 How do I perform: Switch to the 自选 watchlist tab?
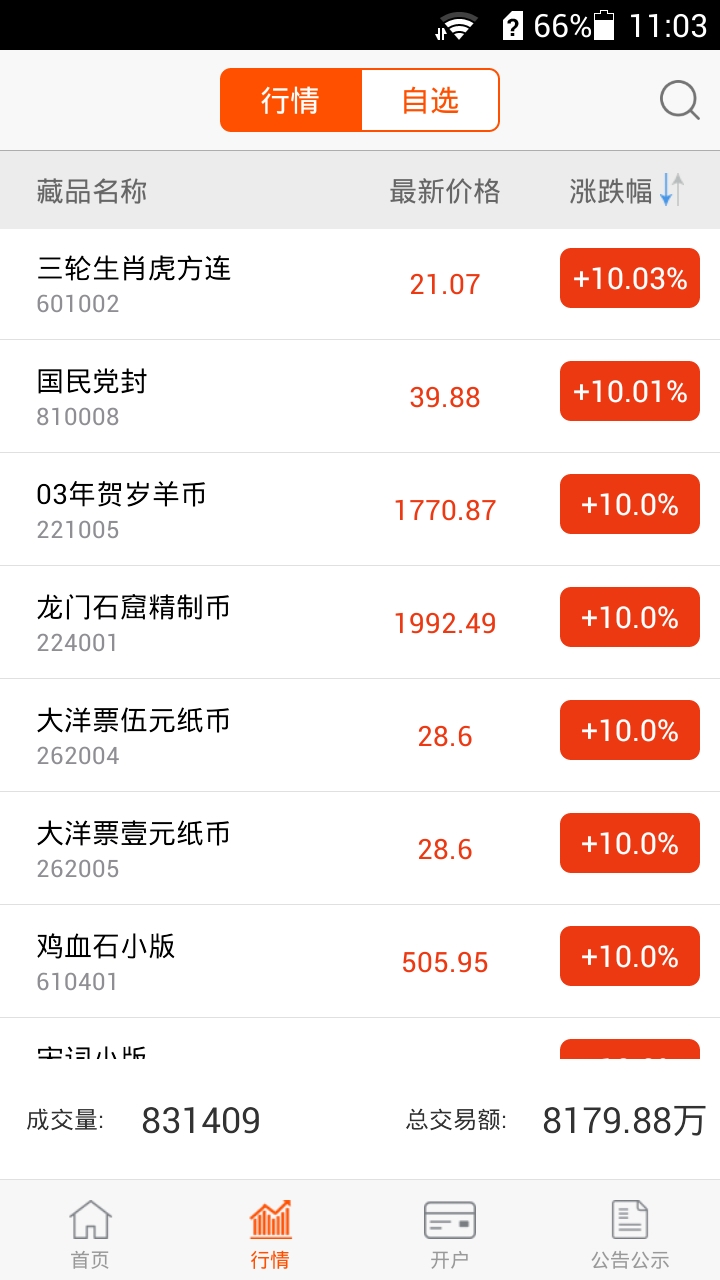point(430,99)
